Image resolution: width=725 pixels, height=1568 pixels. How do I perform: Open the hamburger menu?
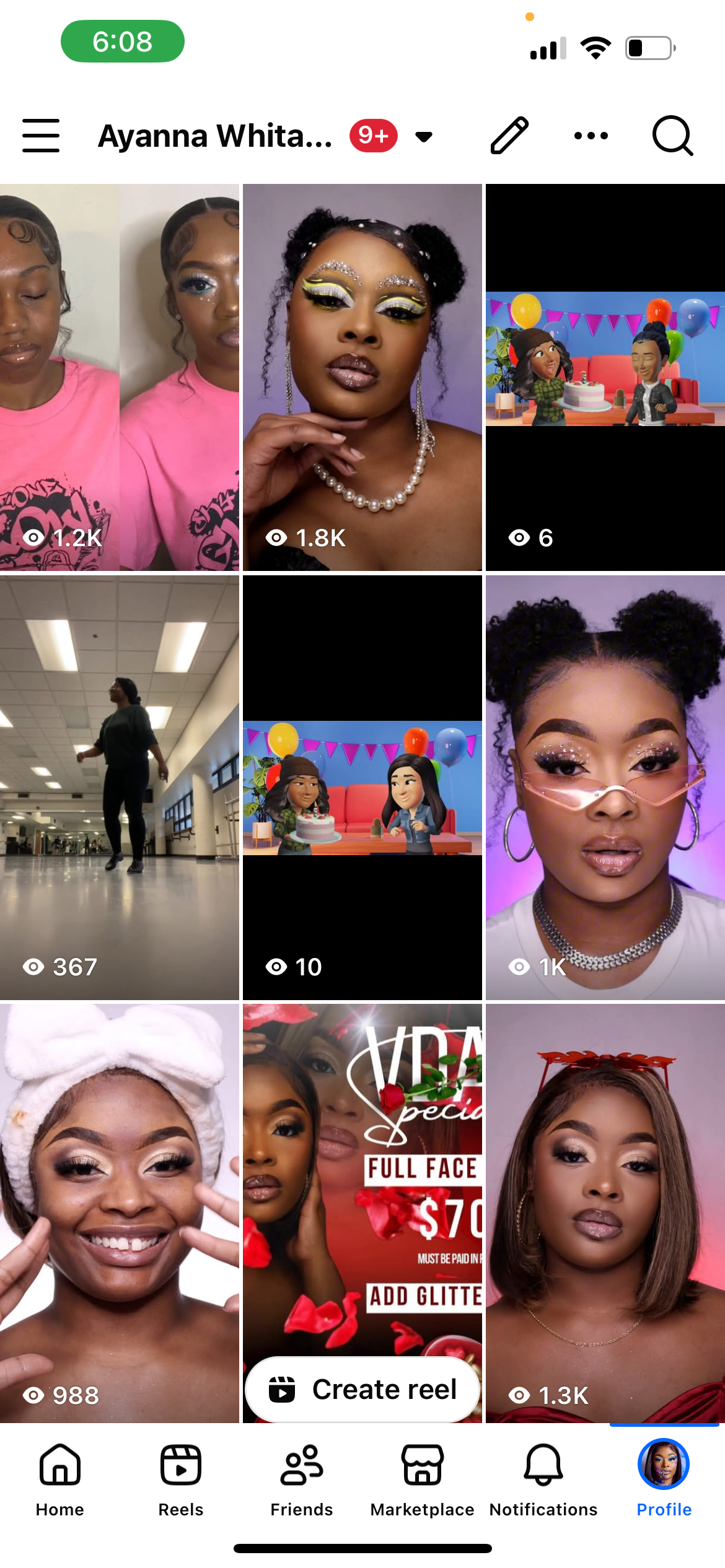click(x=41, y=136)
